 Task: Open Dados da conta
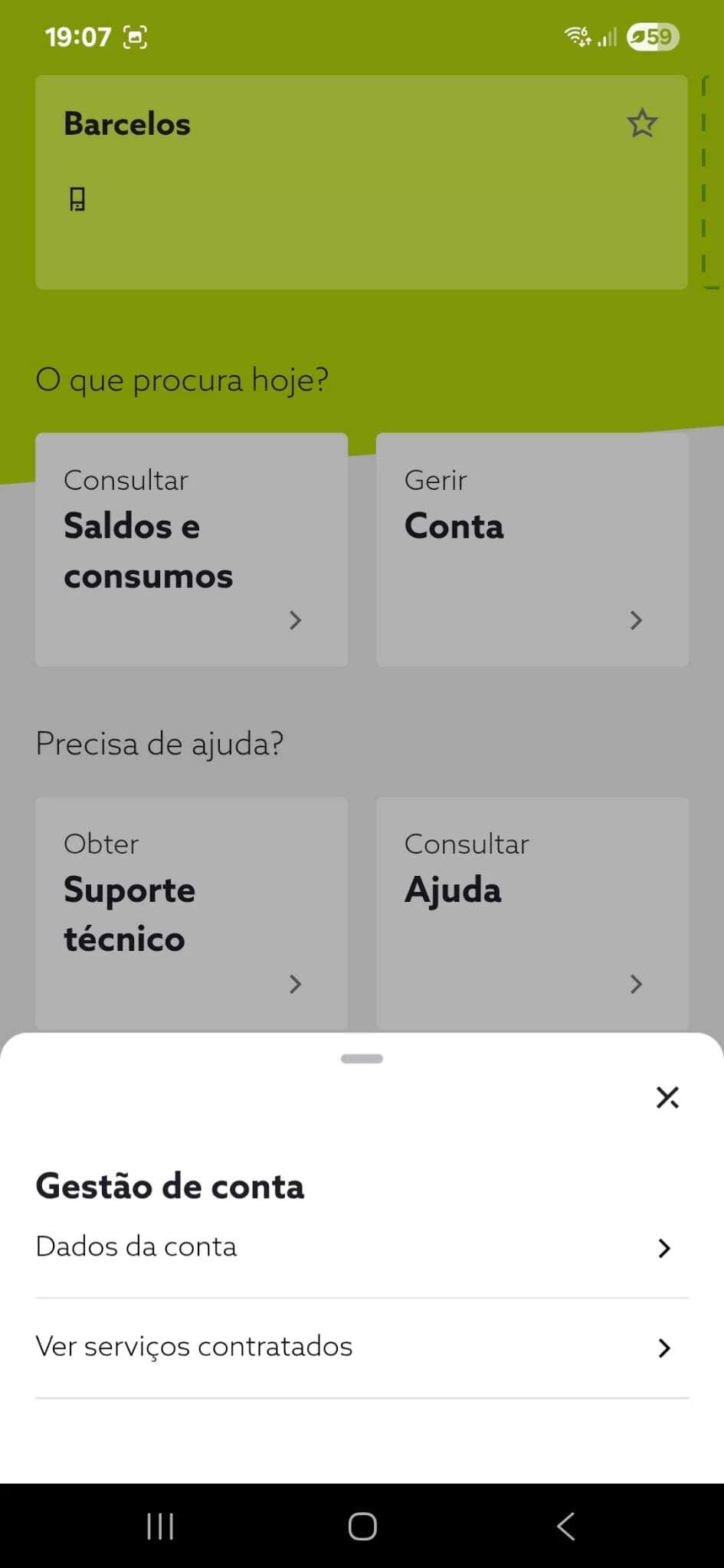tap(362, 1247)
